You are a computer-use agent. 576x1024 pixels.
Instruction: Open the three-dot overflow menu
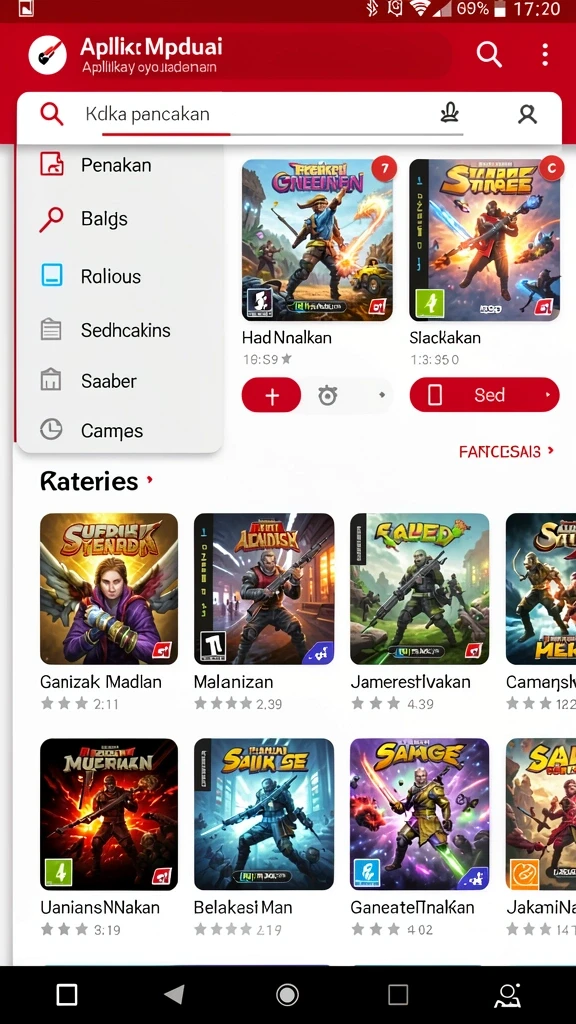click(545, 54)
